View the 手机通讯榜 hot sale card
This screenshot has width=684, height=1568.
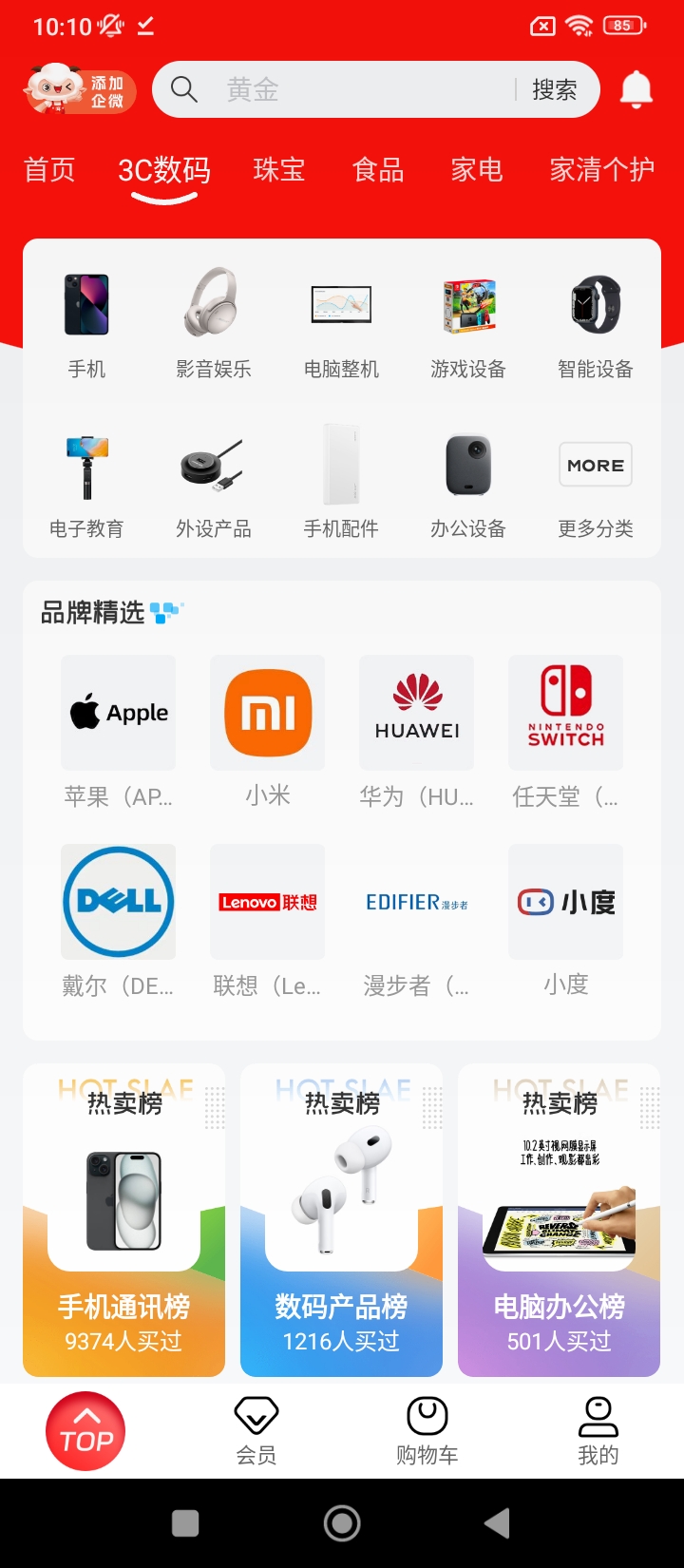click(124, 1220)
